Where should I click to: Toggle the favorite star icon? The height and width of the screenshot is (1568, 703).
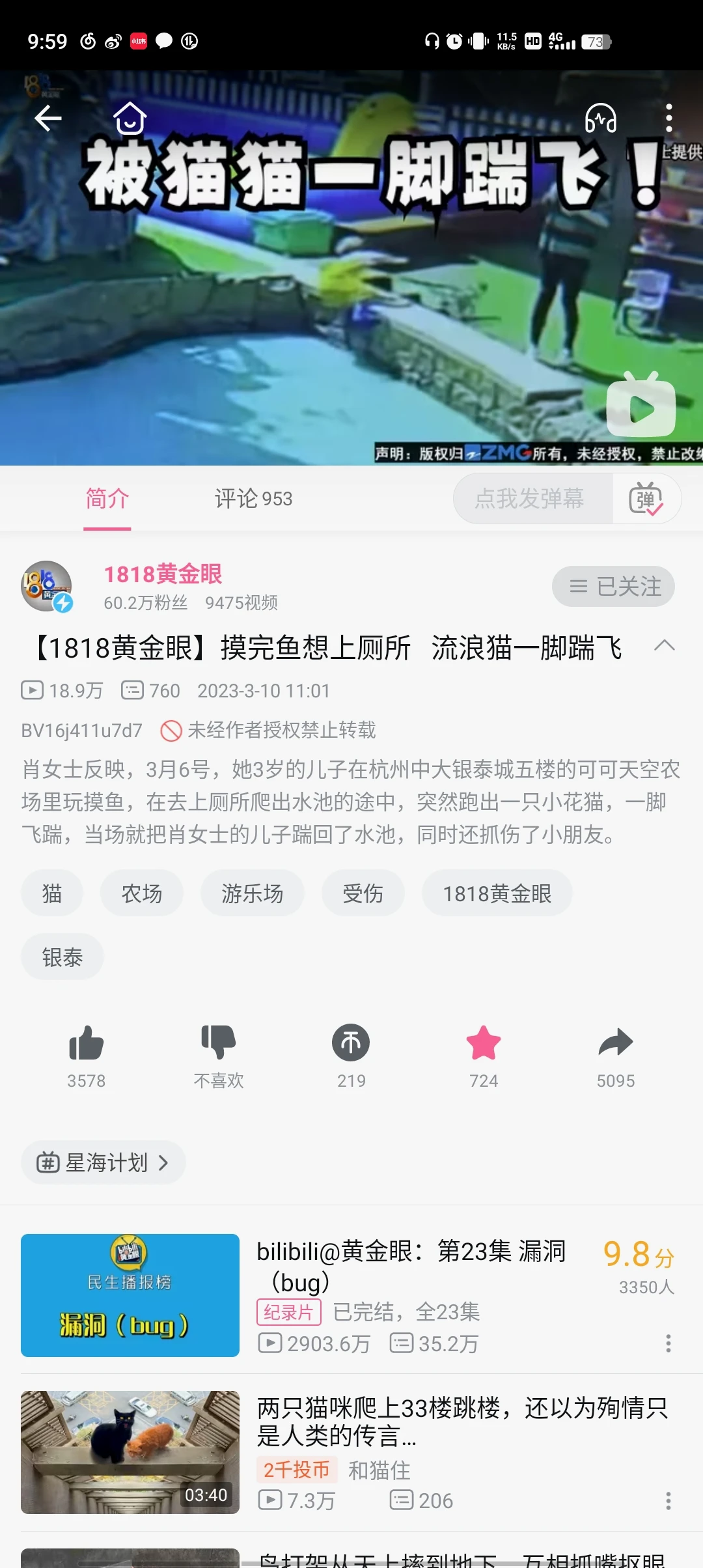pos(483,1044)
